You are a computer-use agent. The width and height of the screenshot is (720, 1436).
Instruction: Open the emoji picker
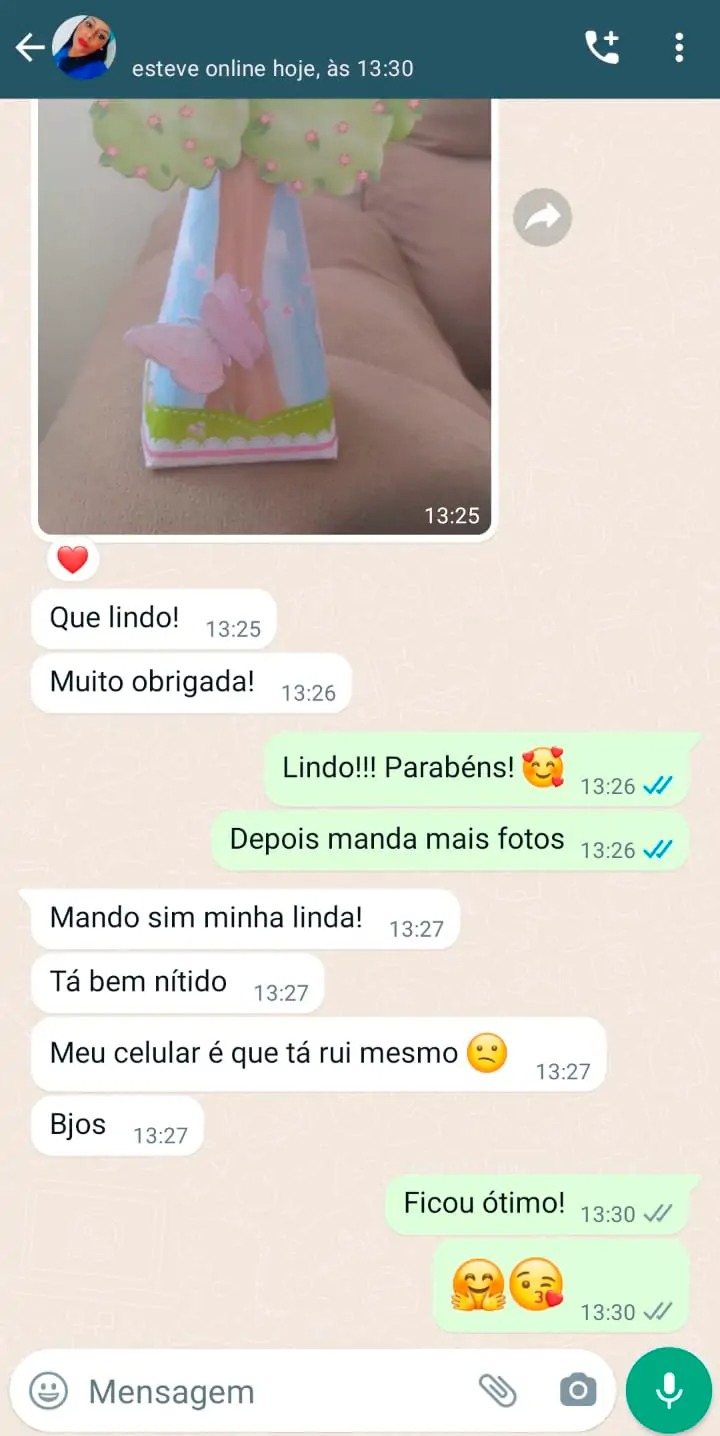[x=48, y=1390]
